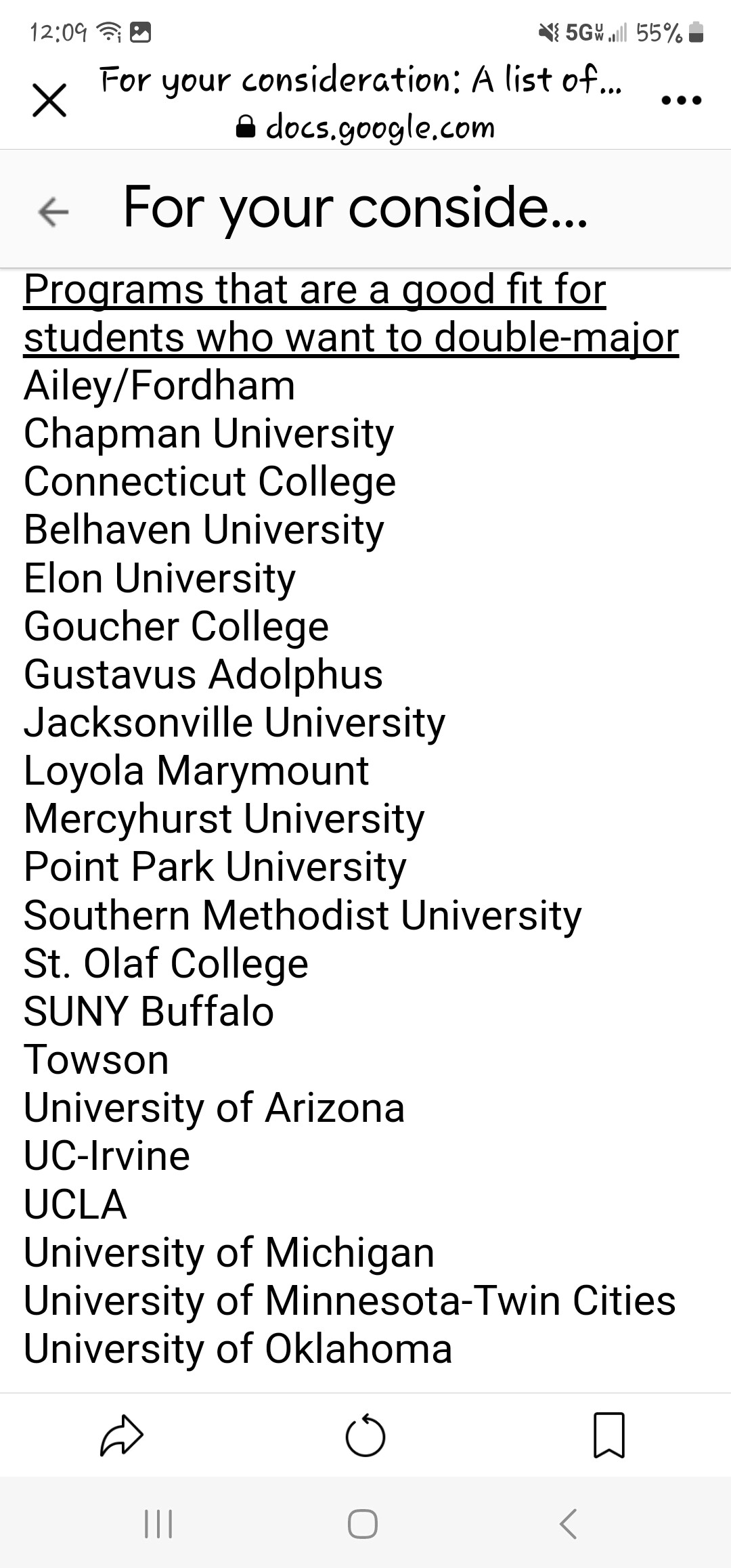Reload the current page
The width and height of the screenshot is (731, 1568).
pos(365,1435)
